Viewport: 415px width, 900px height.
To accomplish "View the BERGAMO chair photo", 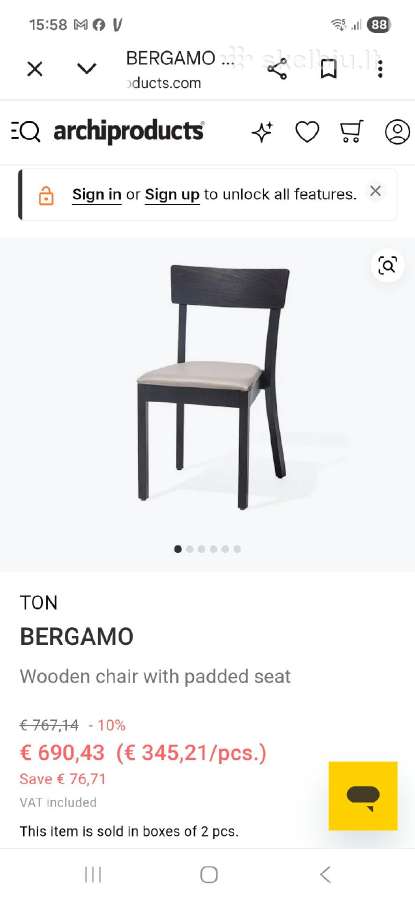I will point(213,387).
